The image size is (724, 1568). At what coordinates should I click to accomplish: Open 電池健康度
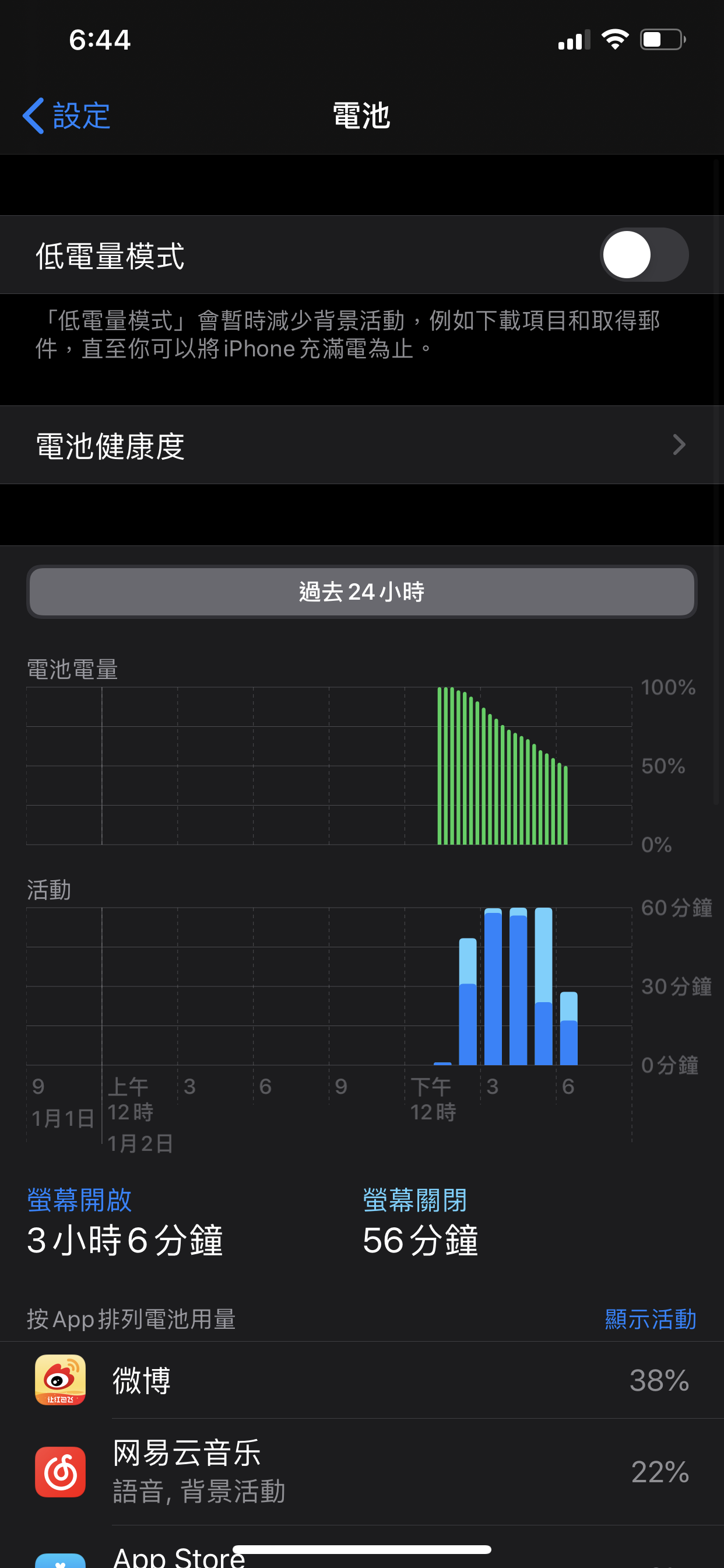click(x=361, y=445)
